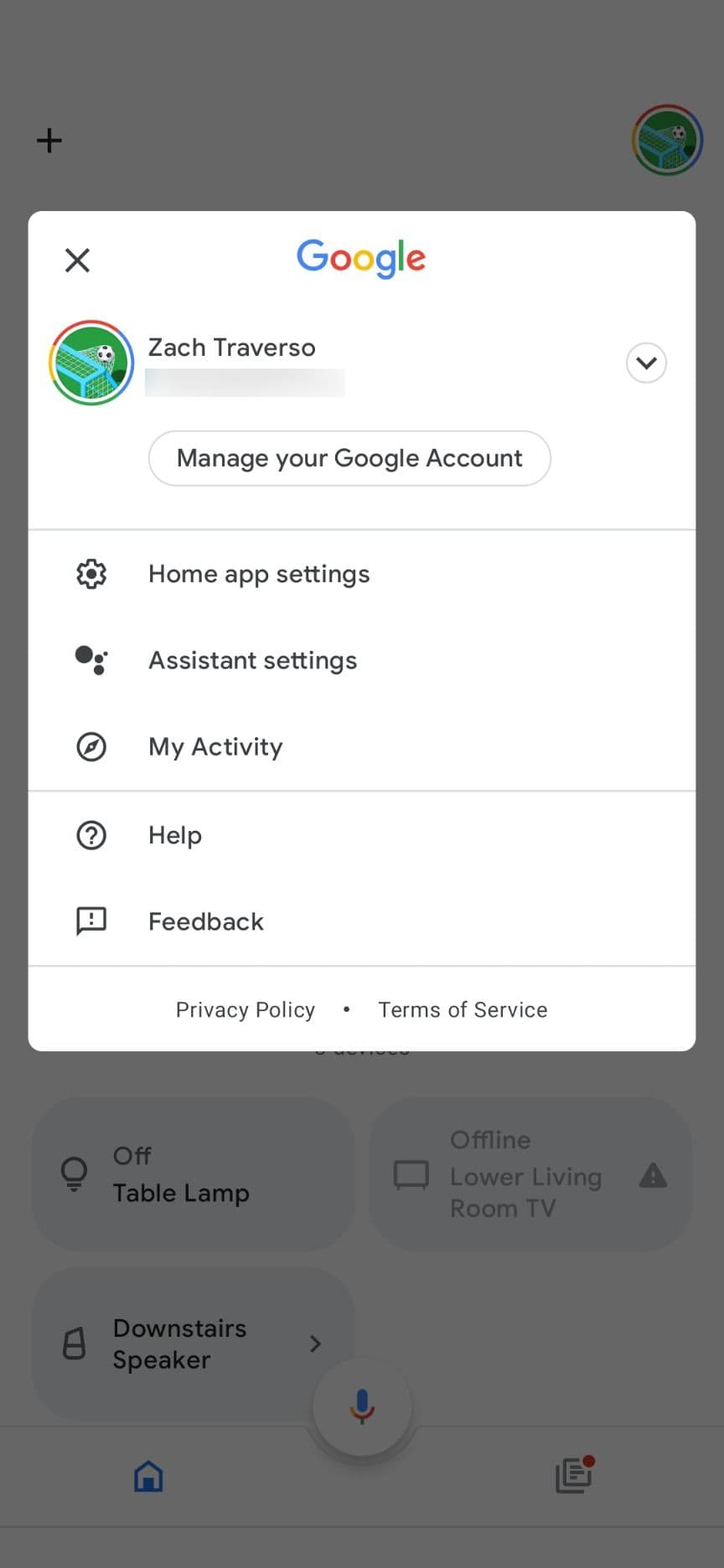
Task: Expand the account chevron next to Zach Traverso
Action: click(645, 363)
